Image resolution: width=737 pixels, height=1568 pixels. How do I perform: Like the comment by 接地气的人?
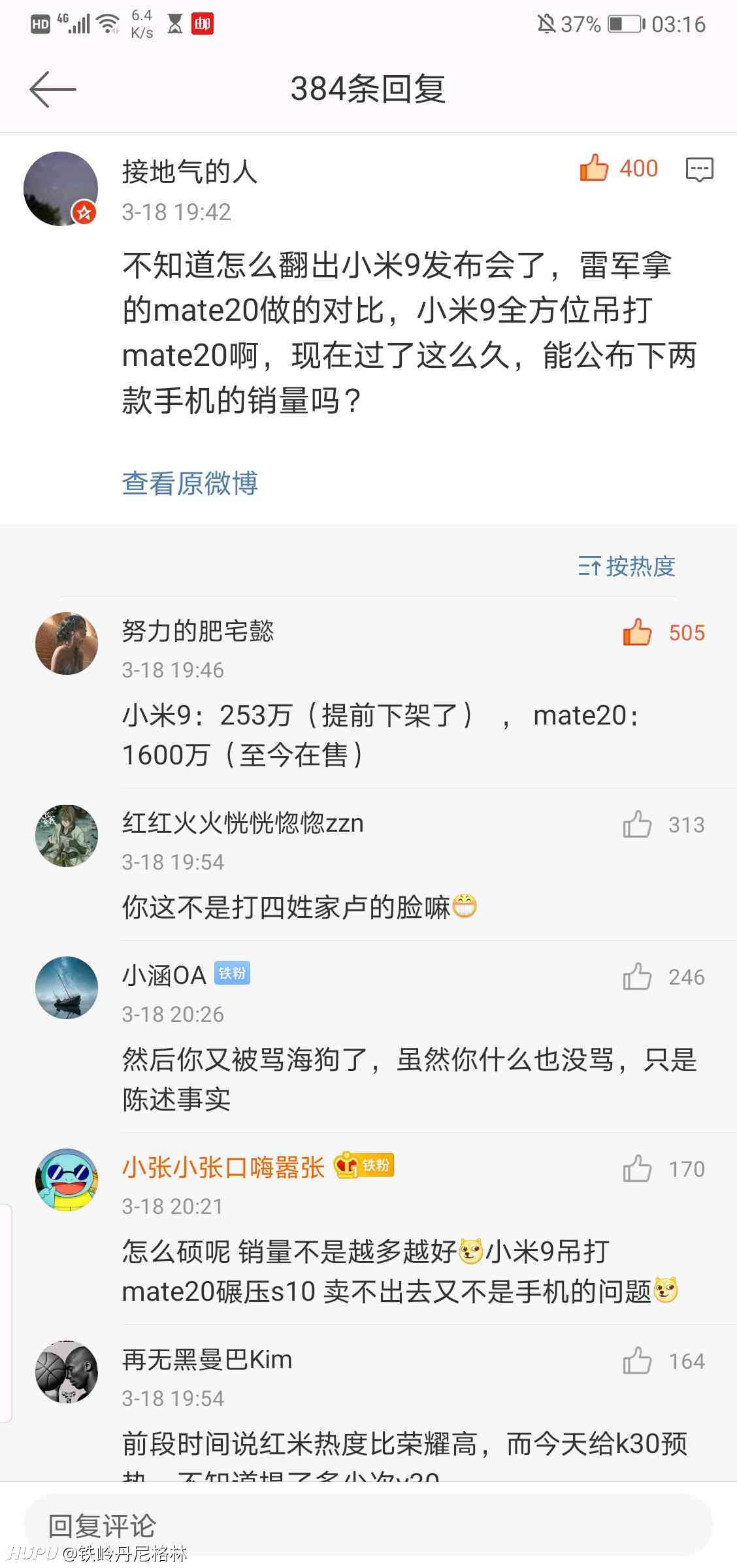pos(594,168)
